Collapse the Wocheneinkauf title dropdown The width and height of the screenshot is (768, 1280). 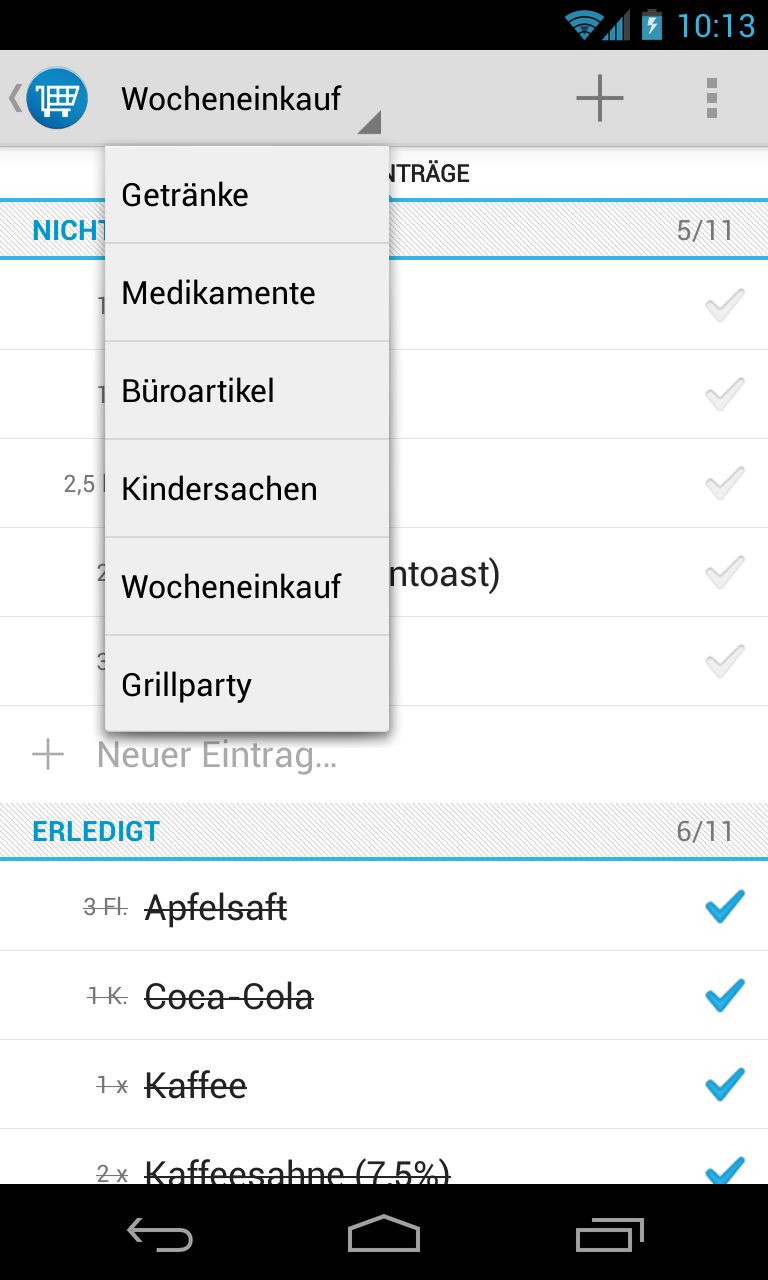tap(250, 98)
